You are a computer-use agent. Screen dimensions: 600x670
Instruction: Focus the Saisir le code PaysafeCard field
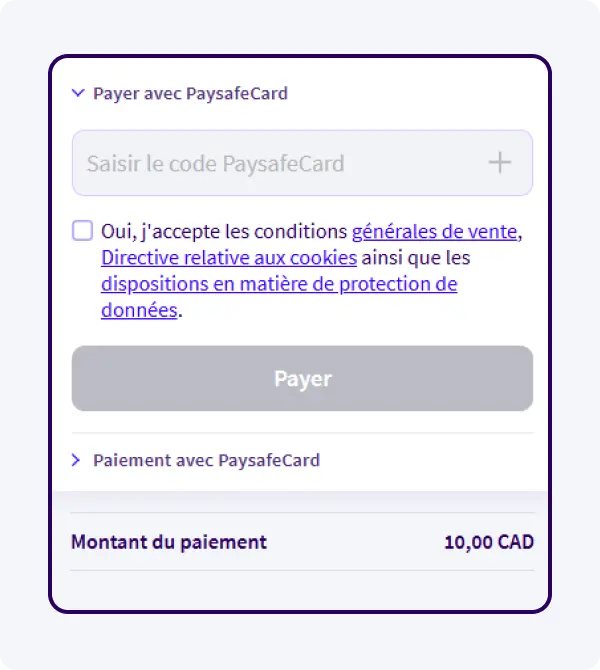(x=270, y=163)
